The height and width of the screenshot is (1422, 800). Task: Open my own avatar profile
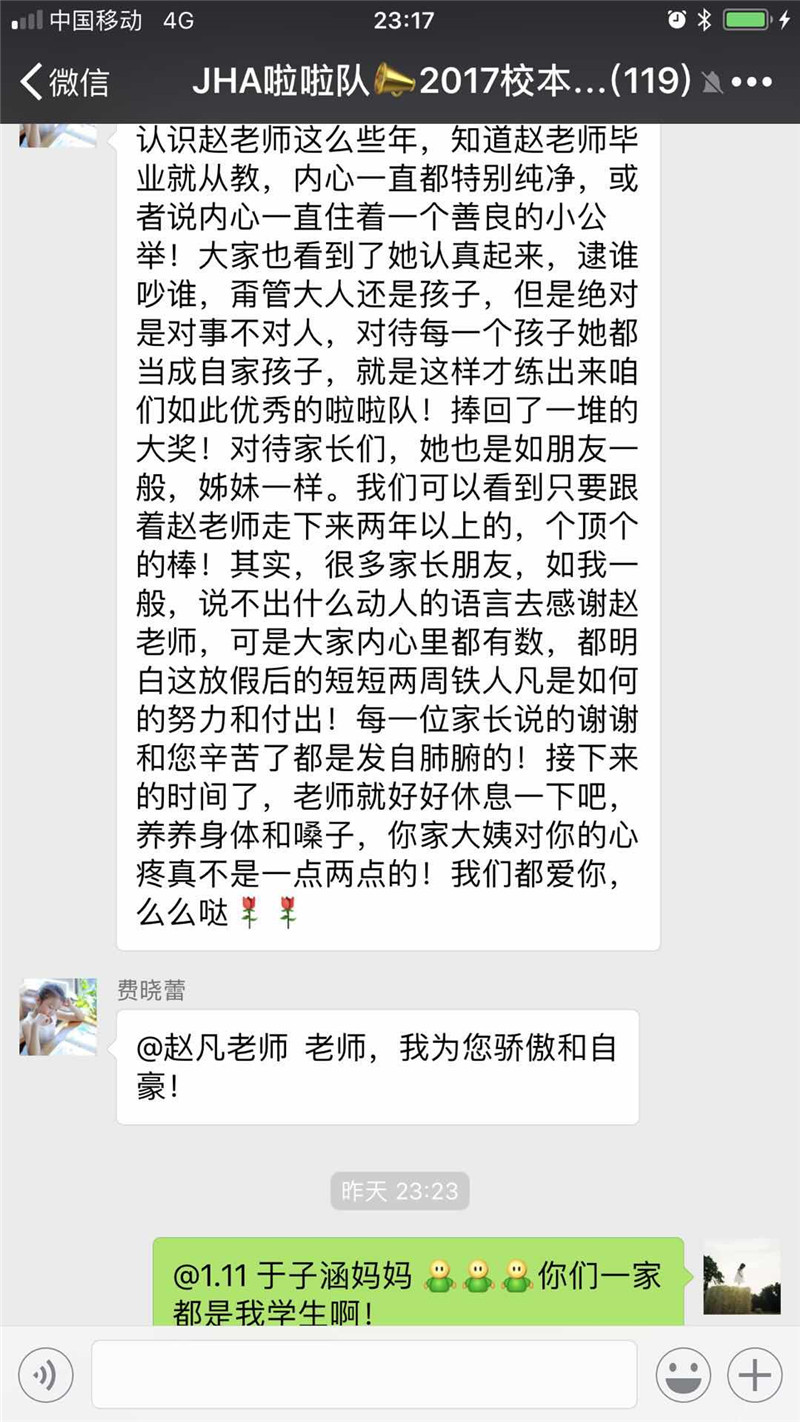click(741, 1276)
